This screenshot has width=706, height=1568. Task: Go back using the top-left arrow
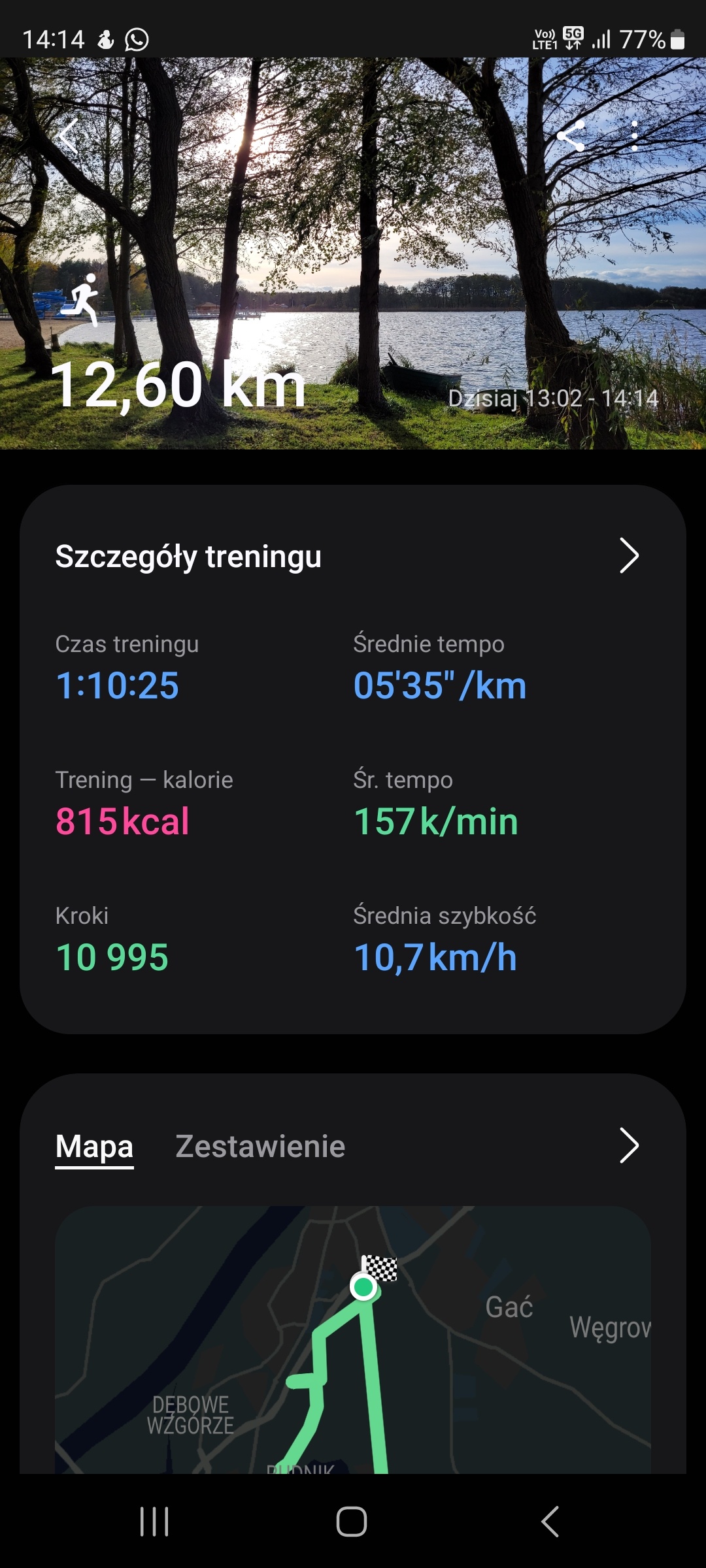click(69, 137)
